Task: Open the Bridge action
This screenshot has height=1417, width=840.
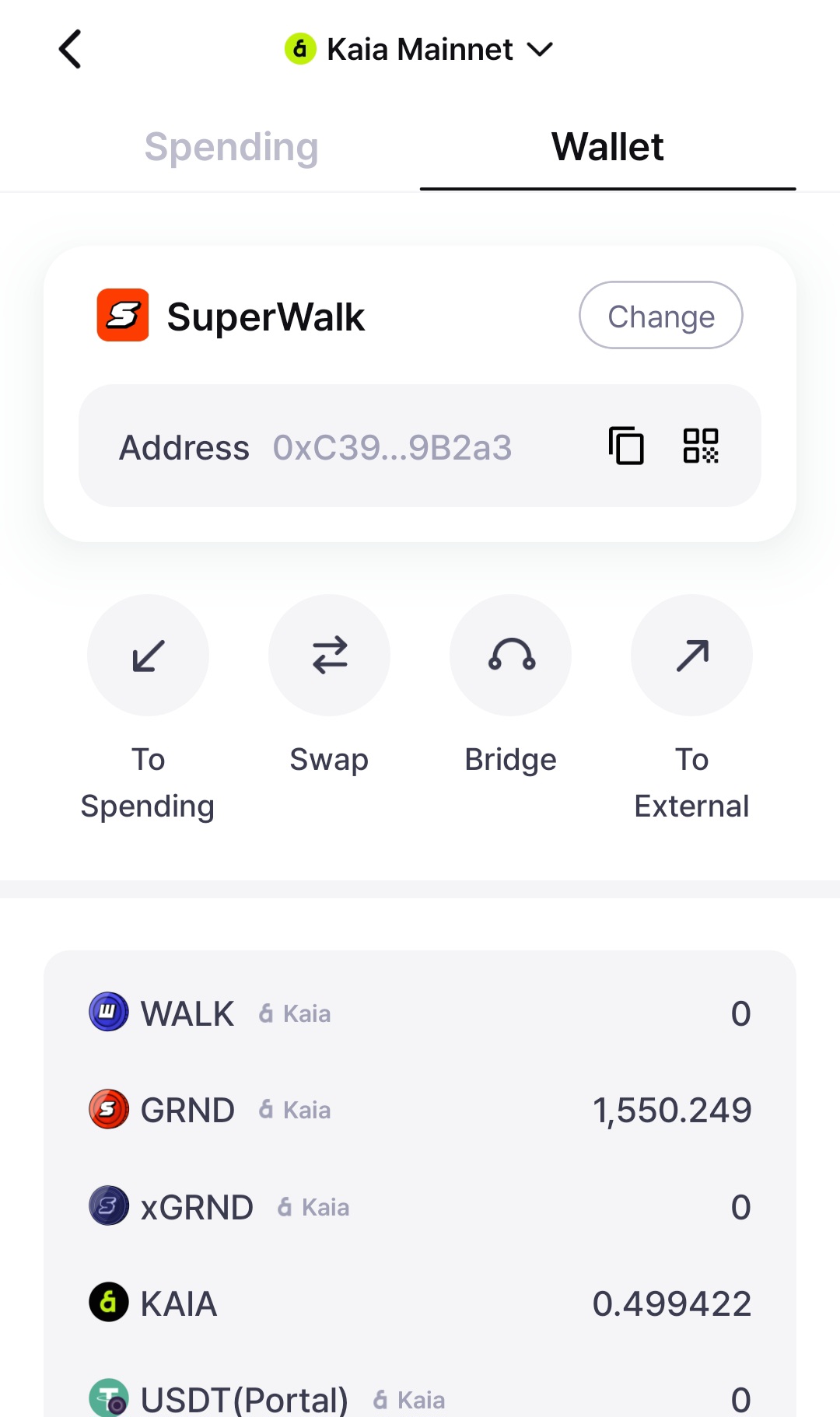Action: (510, 656)
